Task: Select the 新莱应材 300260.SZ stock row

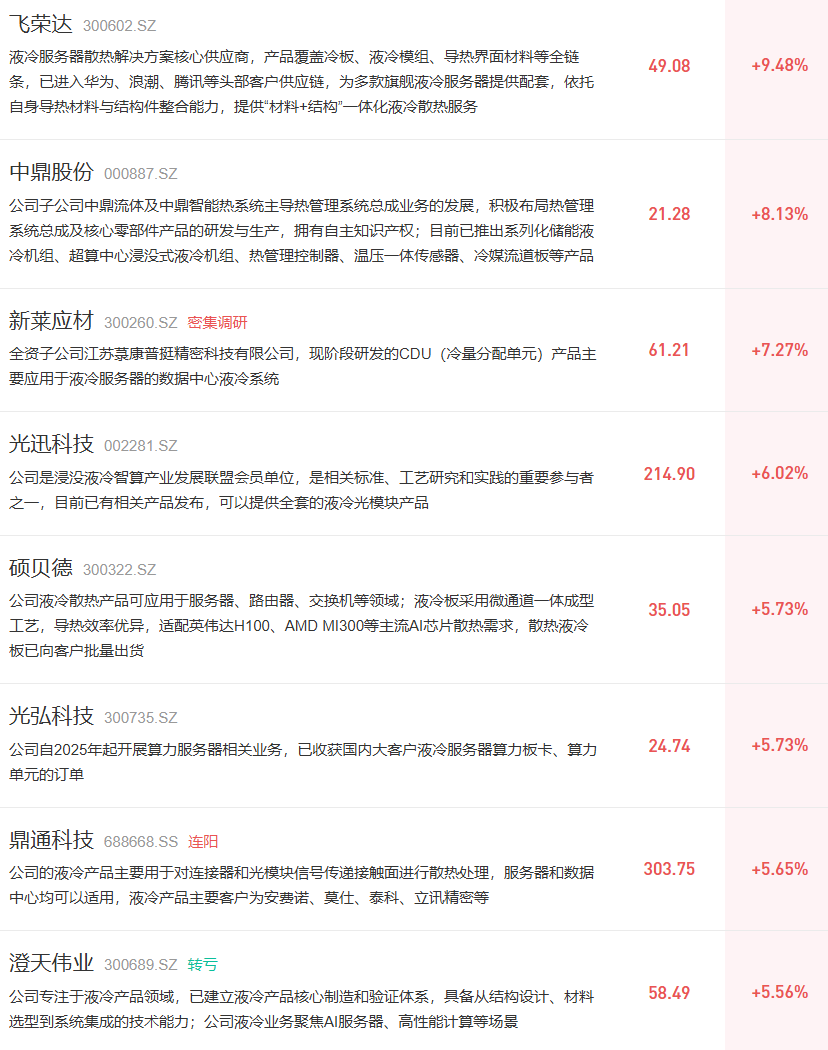Action: tap(414, 350)
